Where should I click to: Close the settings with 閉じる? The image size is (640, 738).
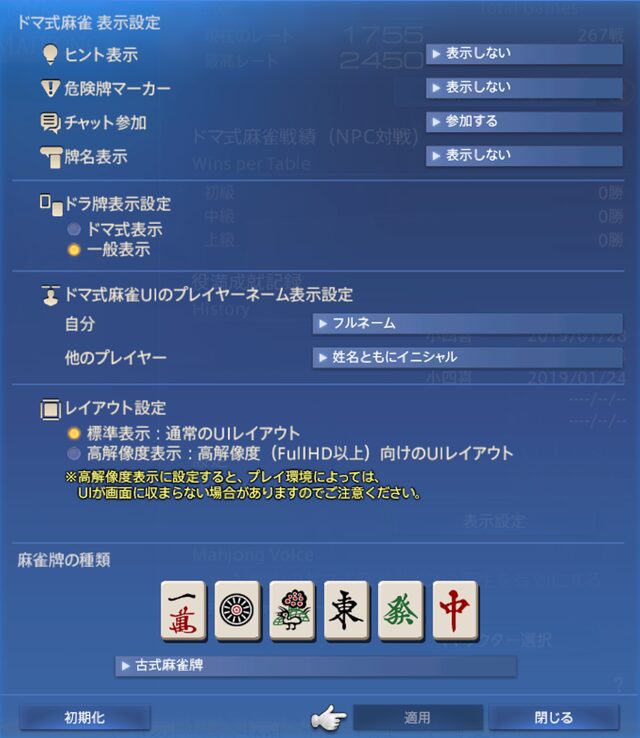pos(553,717)
